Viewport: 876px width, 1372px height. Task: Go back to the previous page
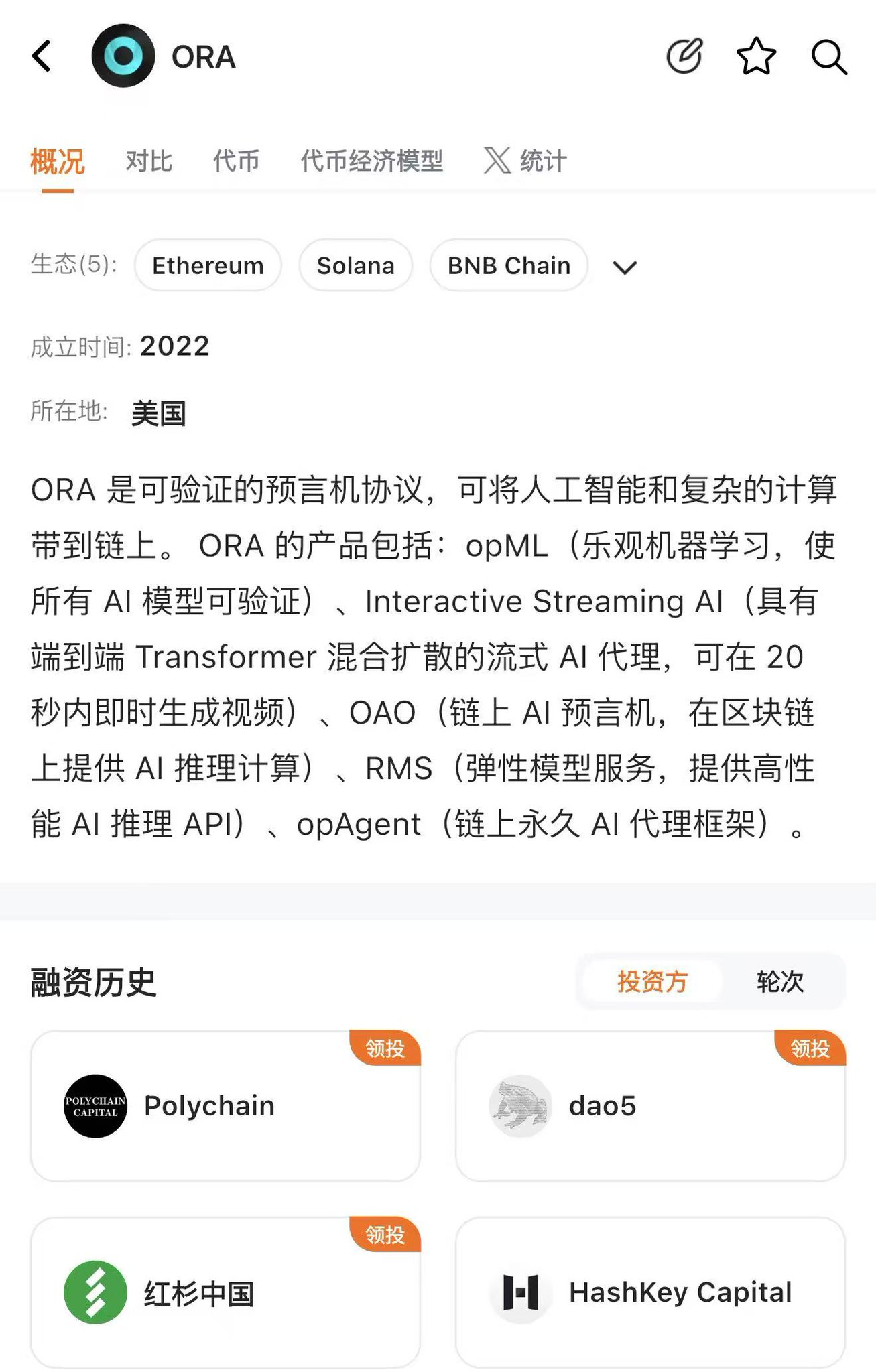click(42, 56)
